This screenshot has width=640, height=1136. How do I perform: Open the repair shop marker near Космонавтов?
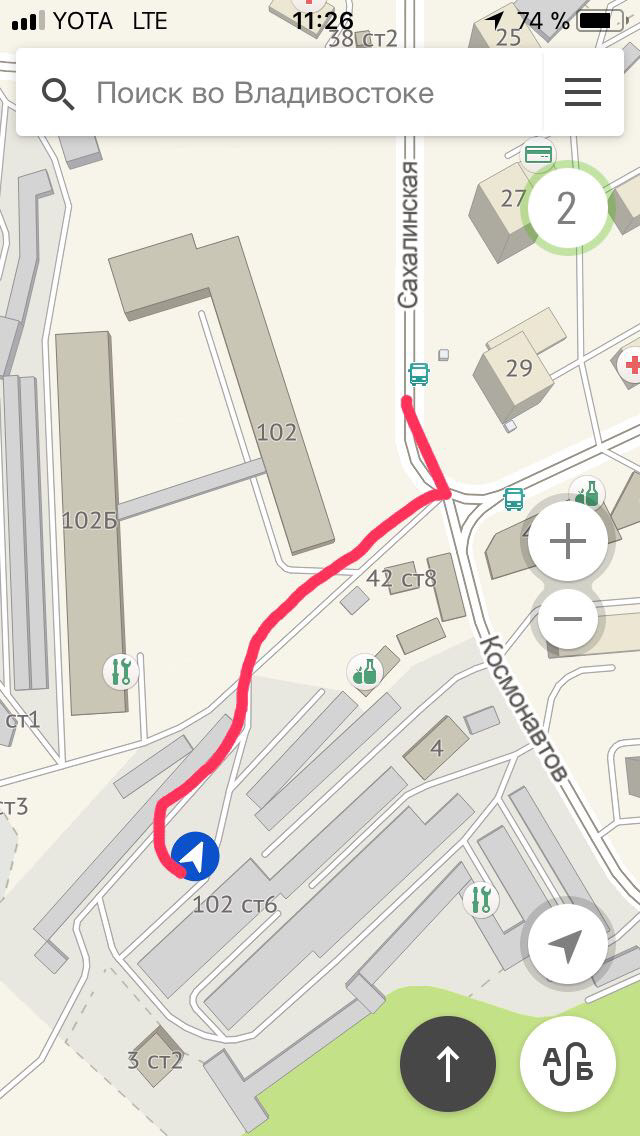[x=481, y=899]
